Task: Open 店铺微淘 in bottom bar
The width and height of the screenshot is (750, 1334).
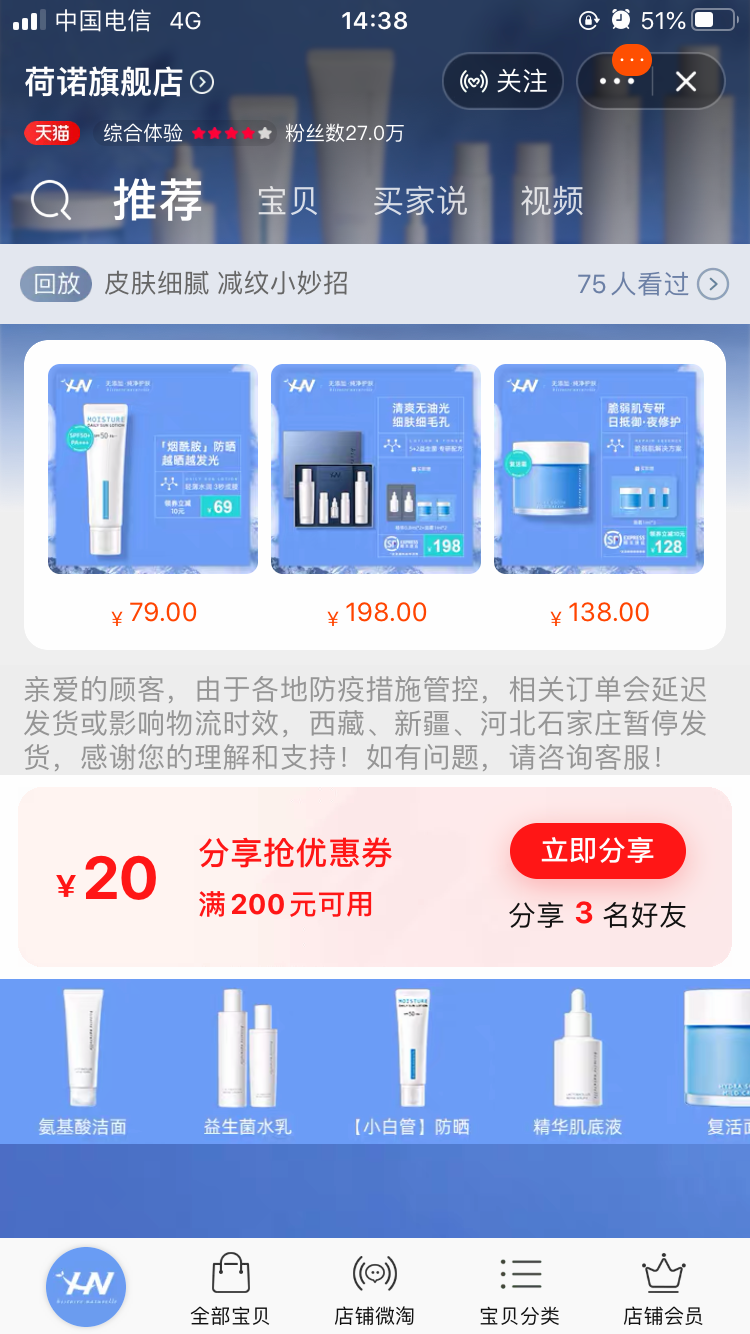Action: pyautogui.click(x=374, y=1288)
